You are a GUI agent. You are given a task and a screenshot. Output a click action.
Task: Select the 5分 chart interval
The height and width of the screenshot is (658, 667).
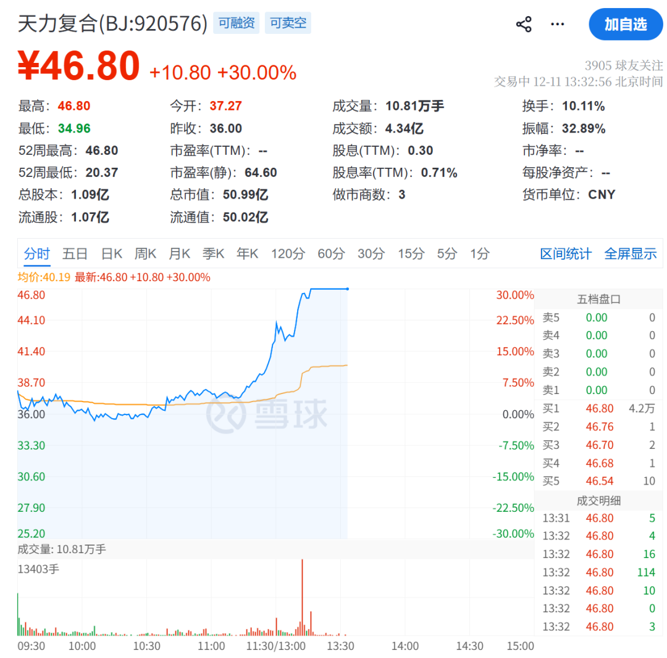tap(447, 254)
